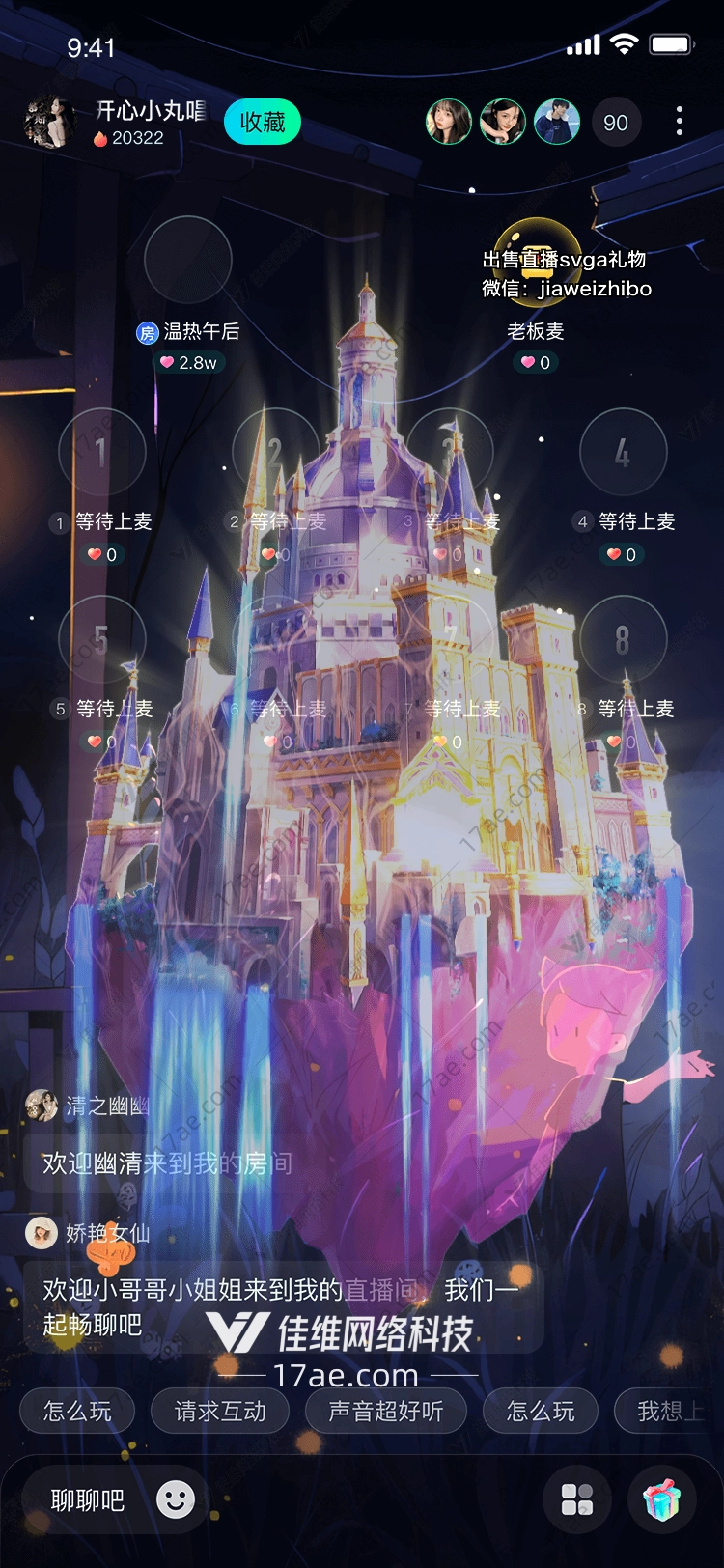
Task: View 清之幽幽's profile avatar in chat
Action: click(x=42, y=1106)
